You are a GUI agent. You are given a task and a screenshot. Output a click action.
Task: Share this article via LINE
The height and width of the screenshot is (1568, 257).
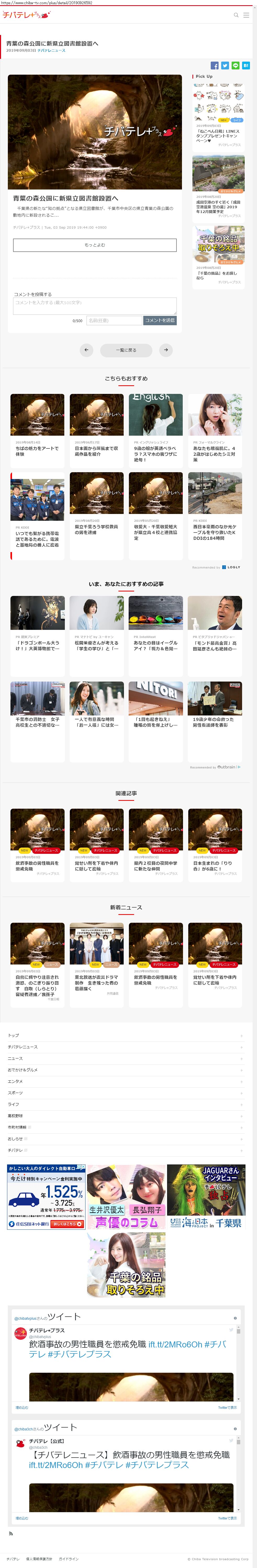click(235, 65)
